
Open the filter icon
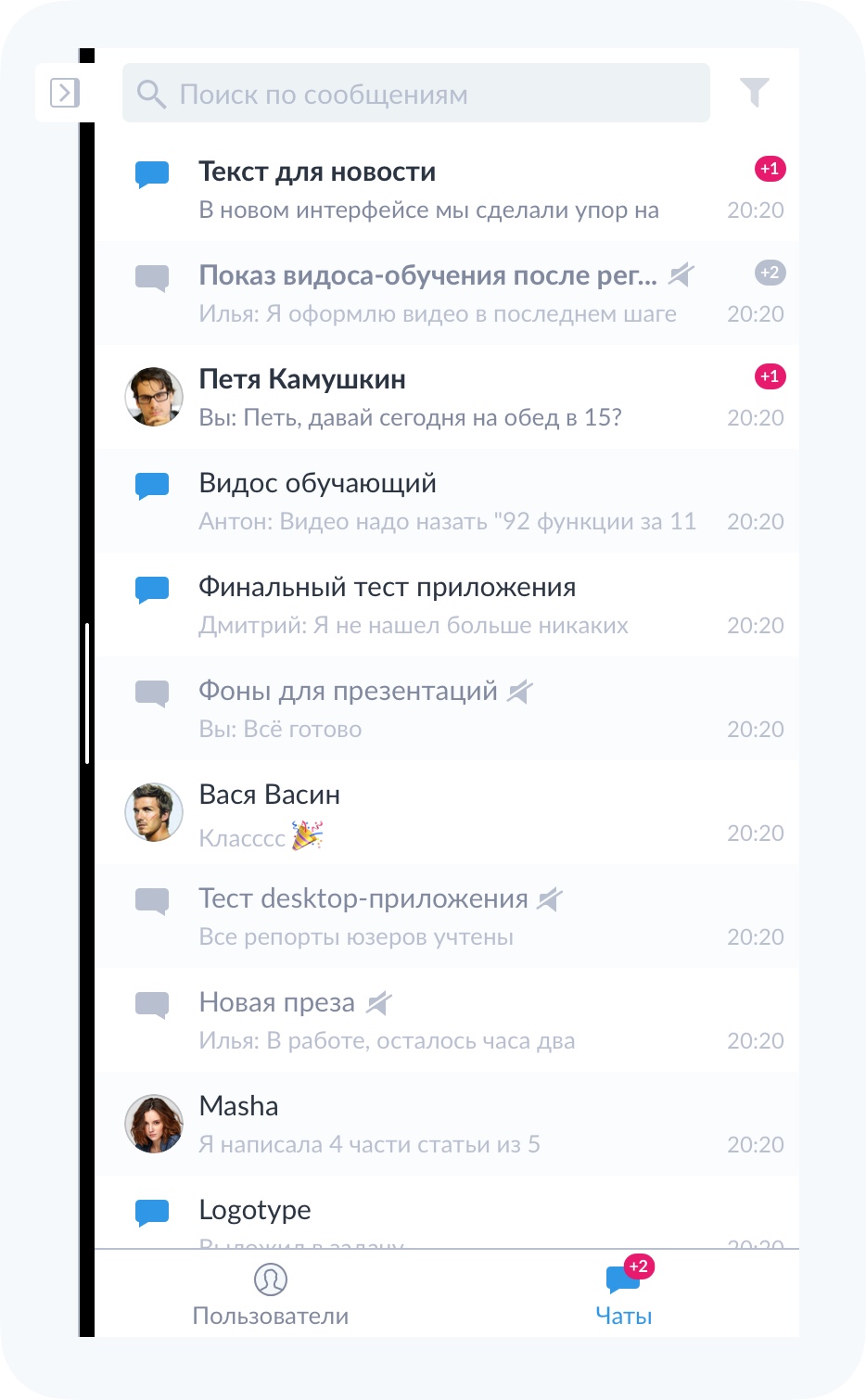(755, 92)
